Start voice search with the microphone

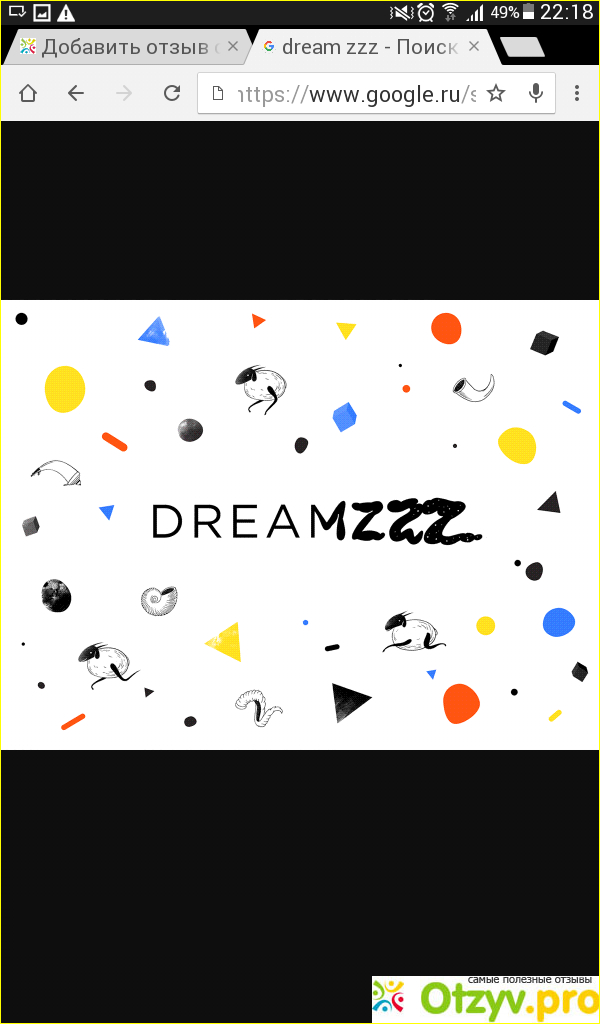coord(536,94)
